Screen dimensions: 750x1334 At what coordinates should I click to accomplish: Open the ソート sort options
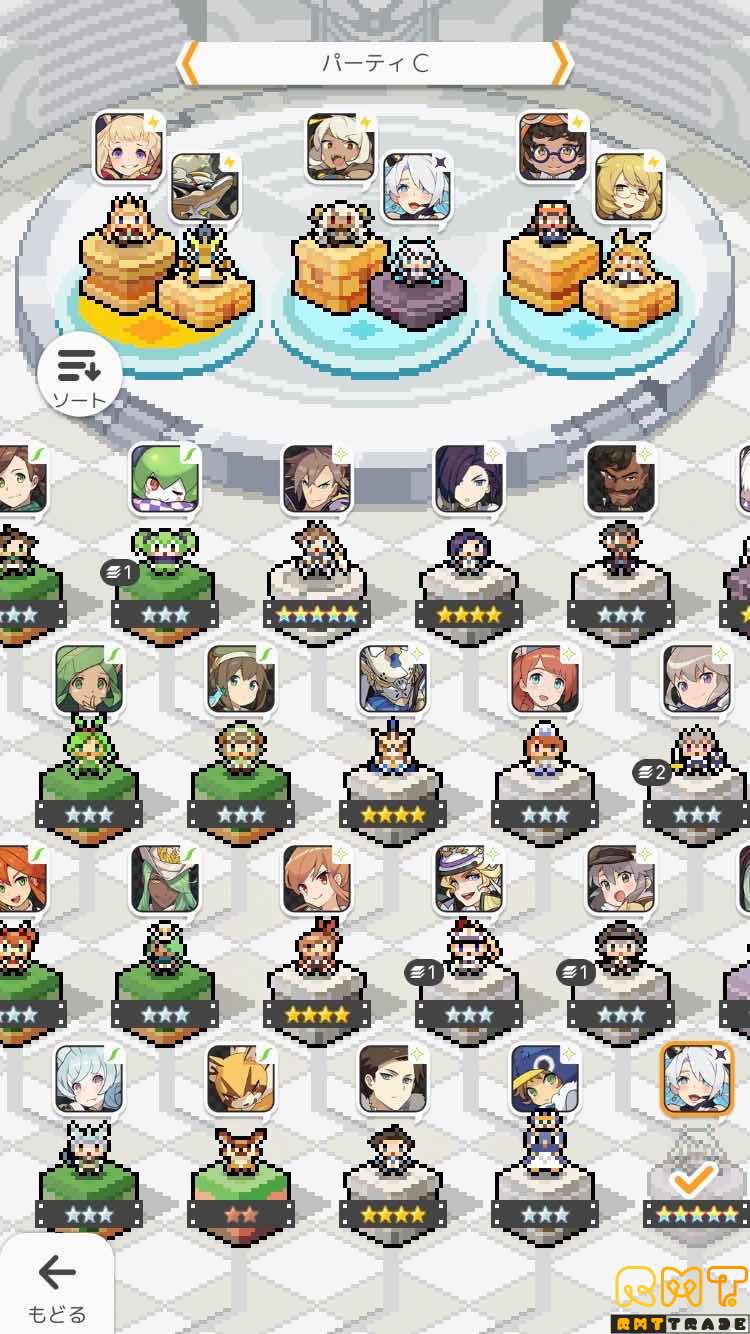tap(79, 378)
